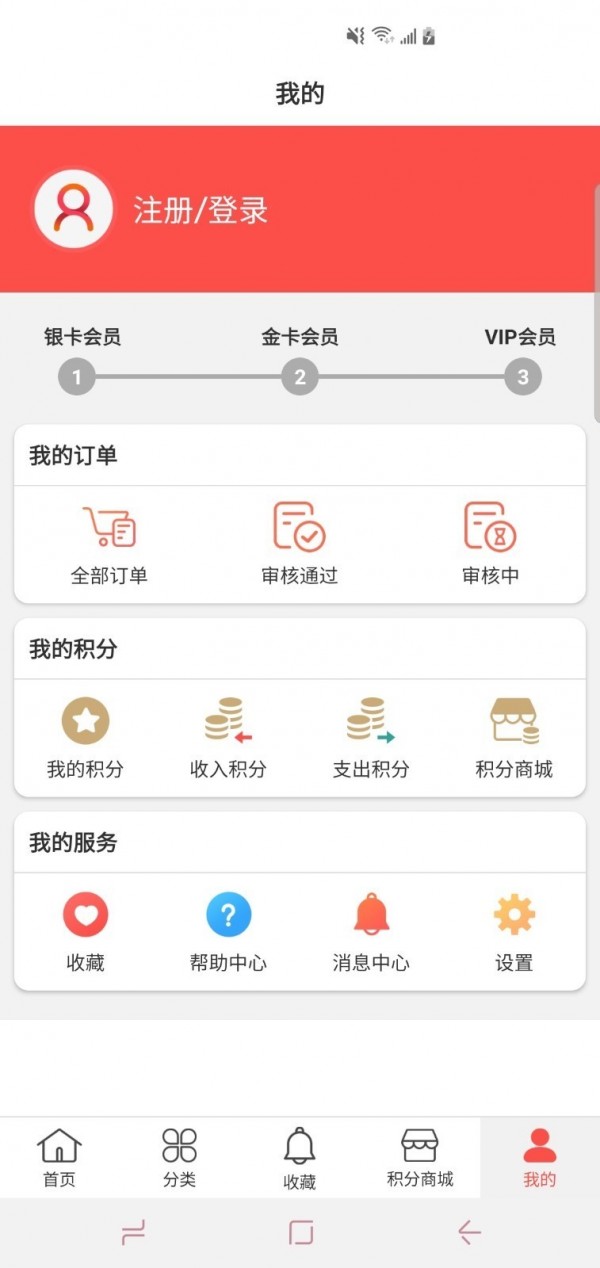Switch to the 分类 tab
The width and height of the screenshot is (600, 1268).
point(179,1157)
